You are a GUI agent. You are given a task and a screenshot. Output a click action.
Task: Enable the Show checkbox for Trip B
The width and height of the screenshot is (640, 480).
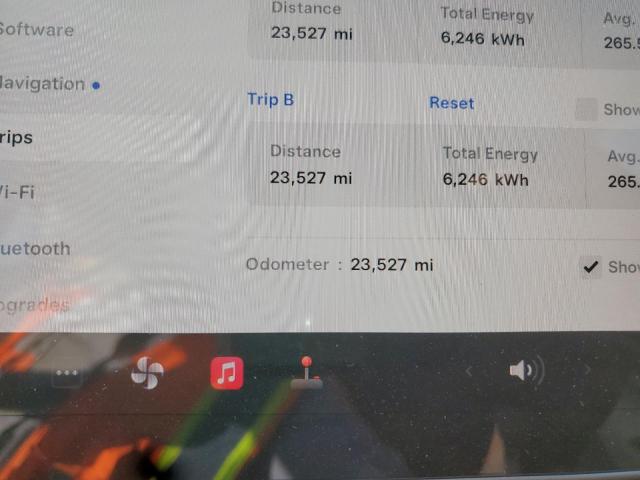pos(585,109)
